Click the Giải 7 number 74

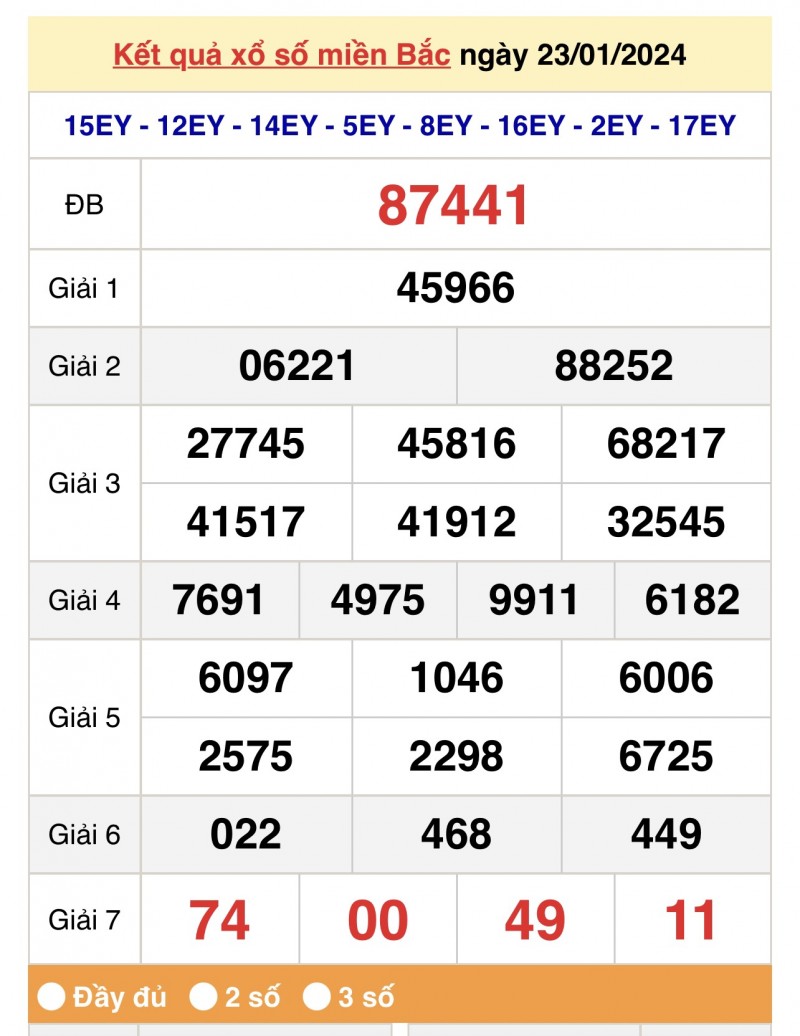(x=218, y=918)
